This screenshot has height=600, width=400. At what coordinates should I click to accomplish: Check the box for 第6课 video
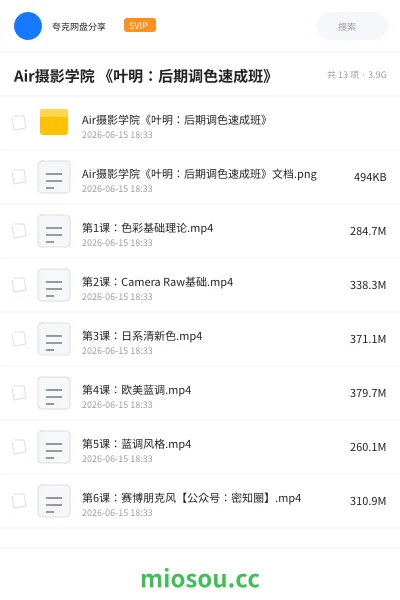[x=19, y=501]
